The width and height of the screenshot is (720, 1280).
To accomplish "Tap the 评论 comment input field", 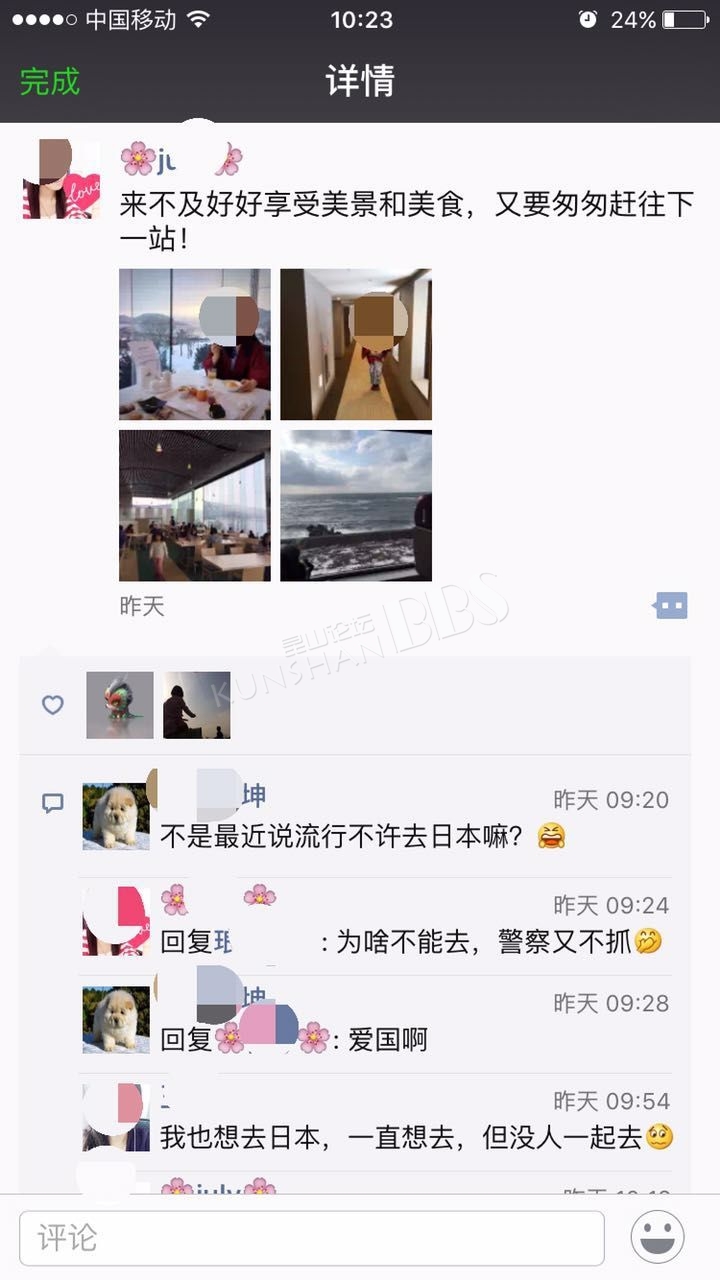I will (312, 1238).
